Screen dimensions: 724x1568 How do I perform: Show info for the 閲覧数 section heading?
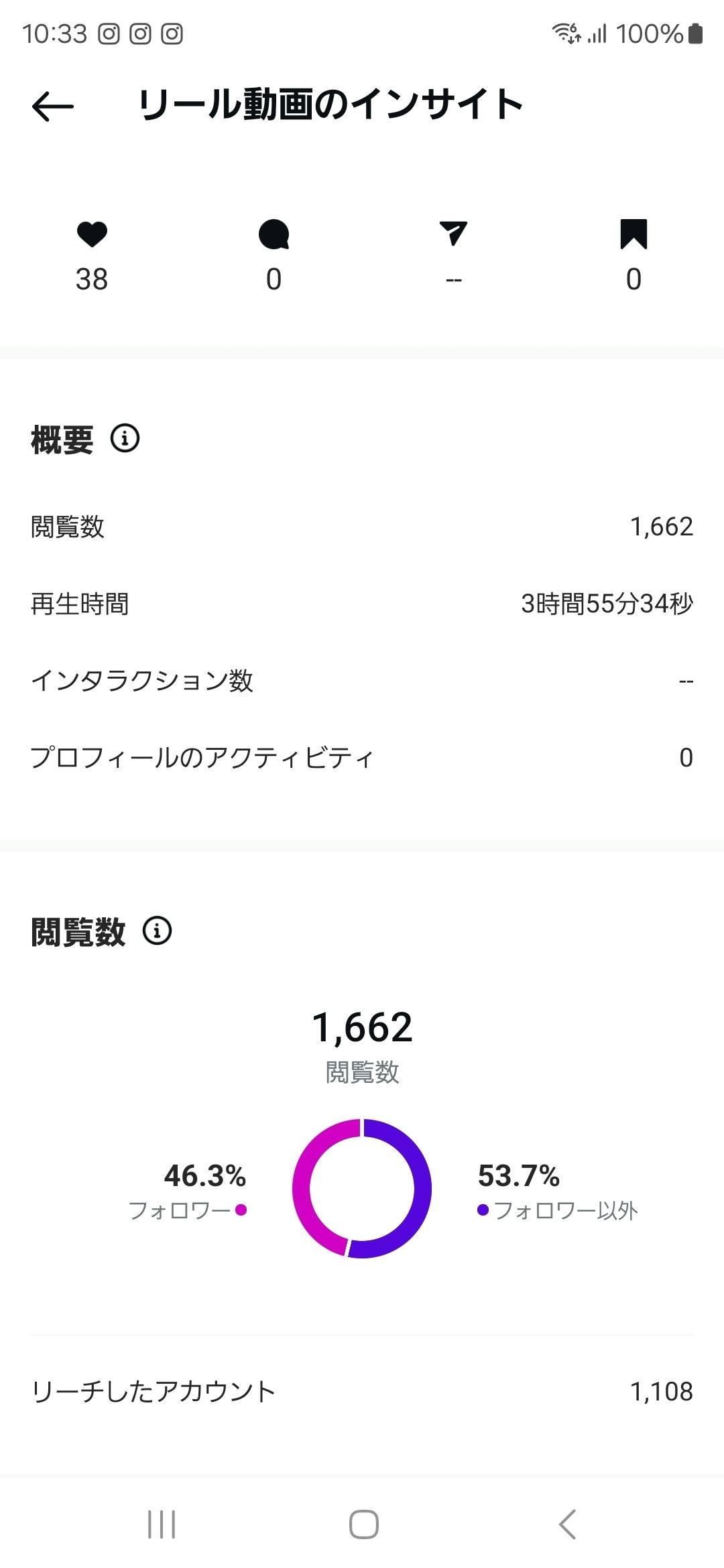coord(157,931)
